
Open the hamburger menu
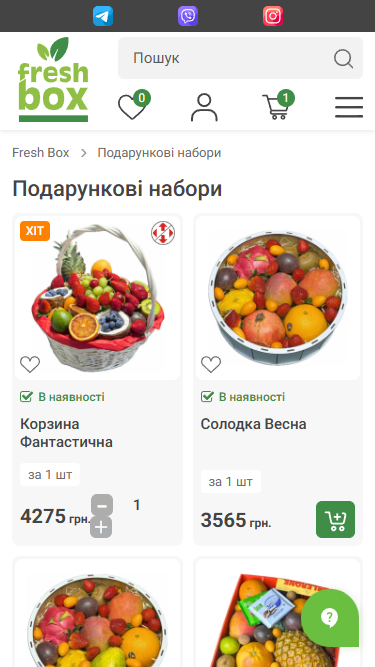pos(349,107)
